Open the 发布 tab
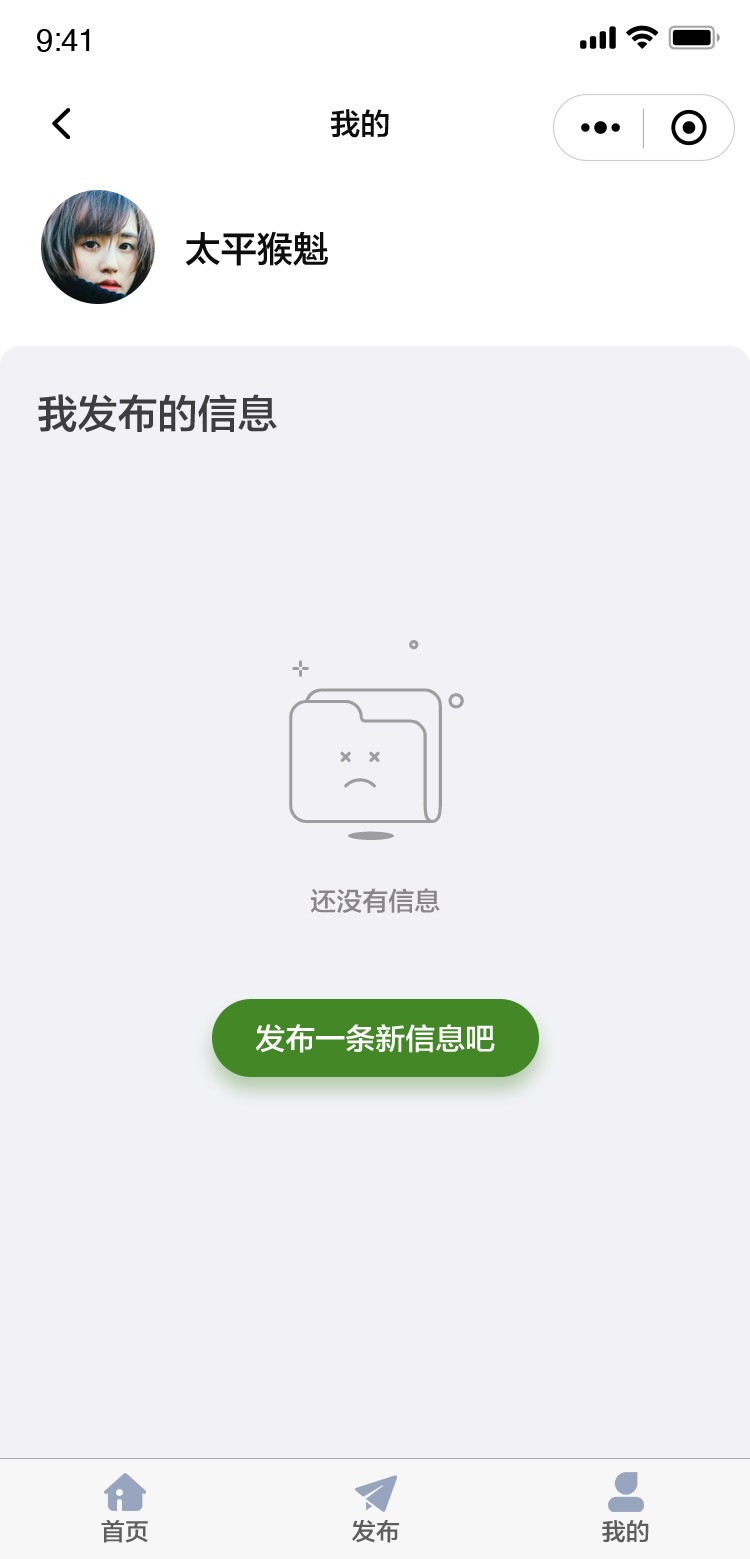 coord(375,1507)
